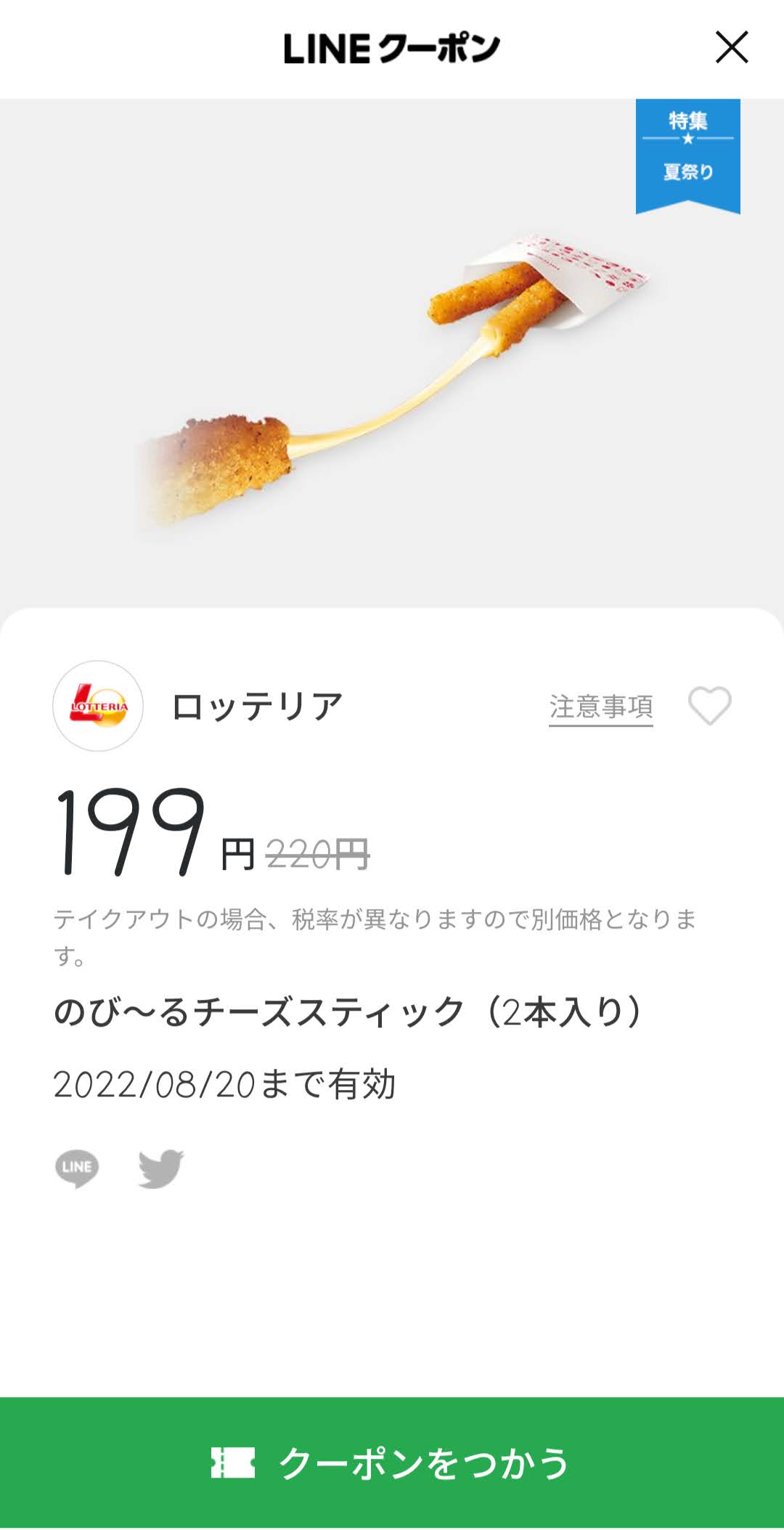The height and width of the screenshot is (1530, 784).
Task: Close the LINE coupon page
Action: click(731, 47)
